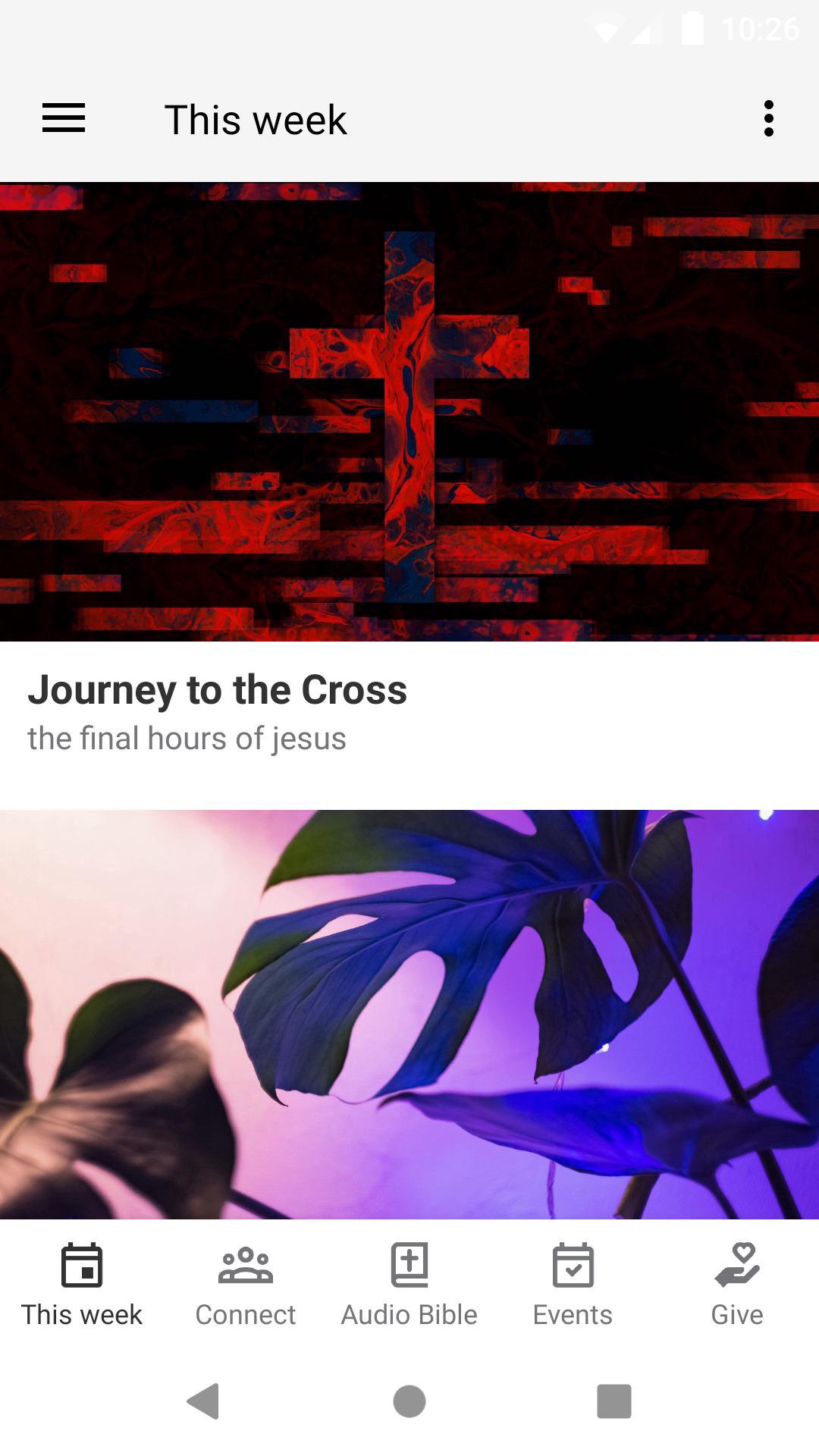Open the hamburger navigation drawer
Image resolution: width=819 pixels, height=1456 pixels.
pyautogui.click(x=64, y=119)
